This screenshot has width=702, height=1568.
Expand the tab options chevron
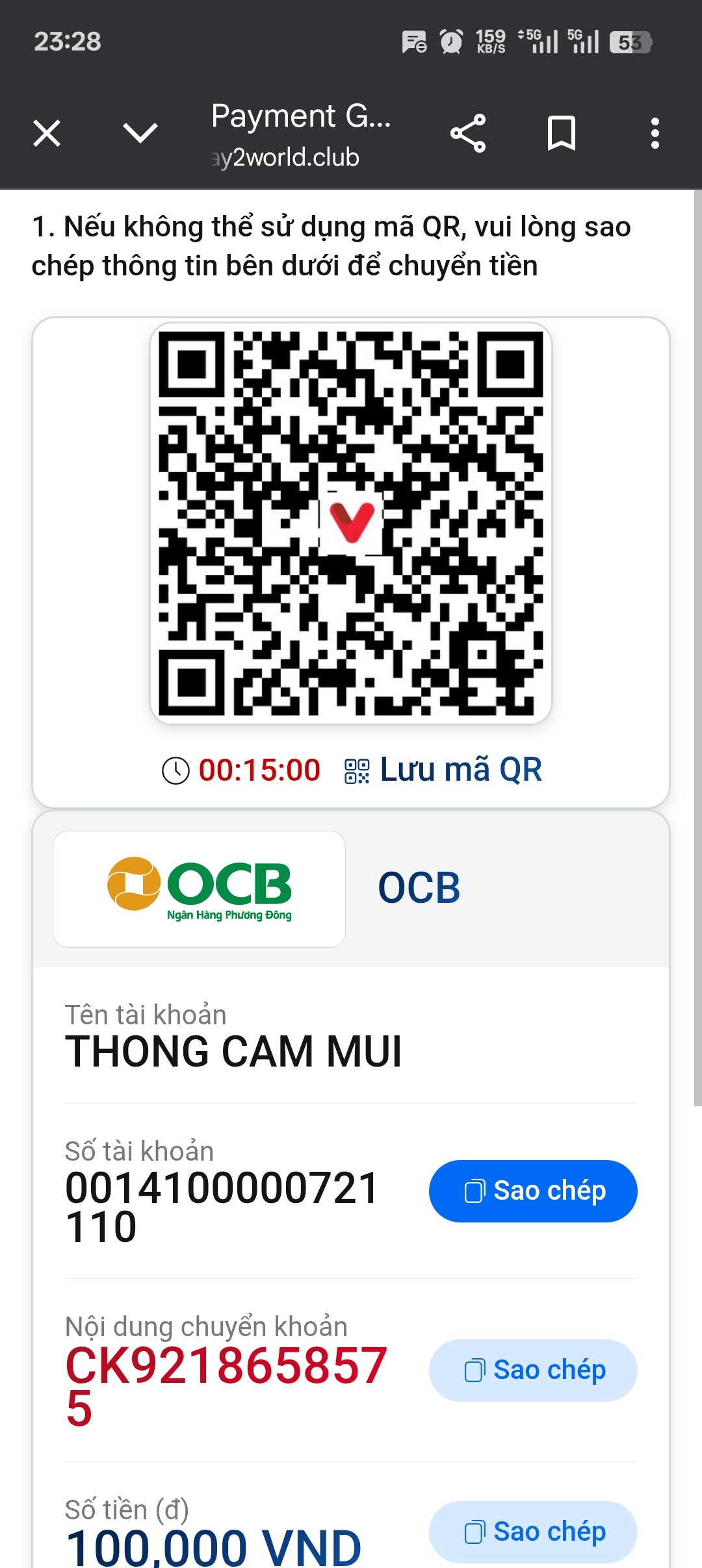pyautogui.click(x=140, y=133)
